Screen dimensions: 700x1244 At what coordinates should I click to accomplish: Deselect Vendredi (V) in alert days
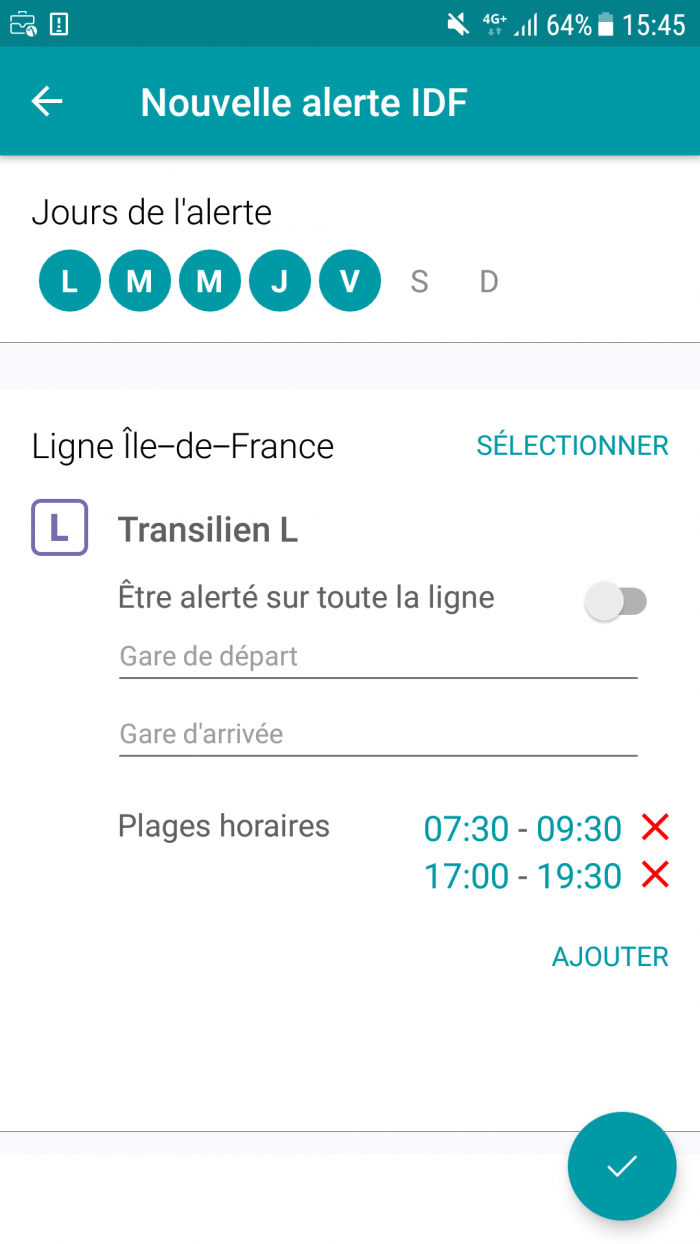pos(350,281)
